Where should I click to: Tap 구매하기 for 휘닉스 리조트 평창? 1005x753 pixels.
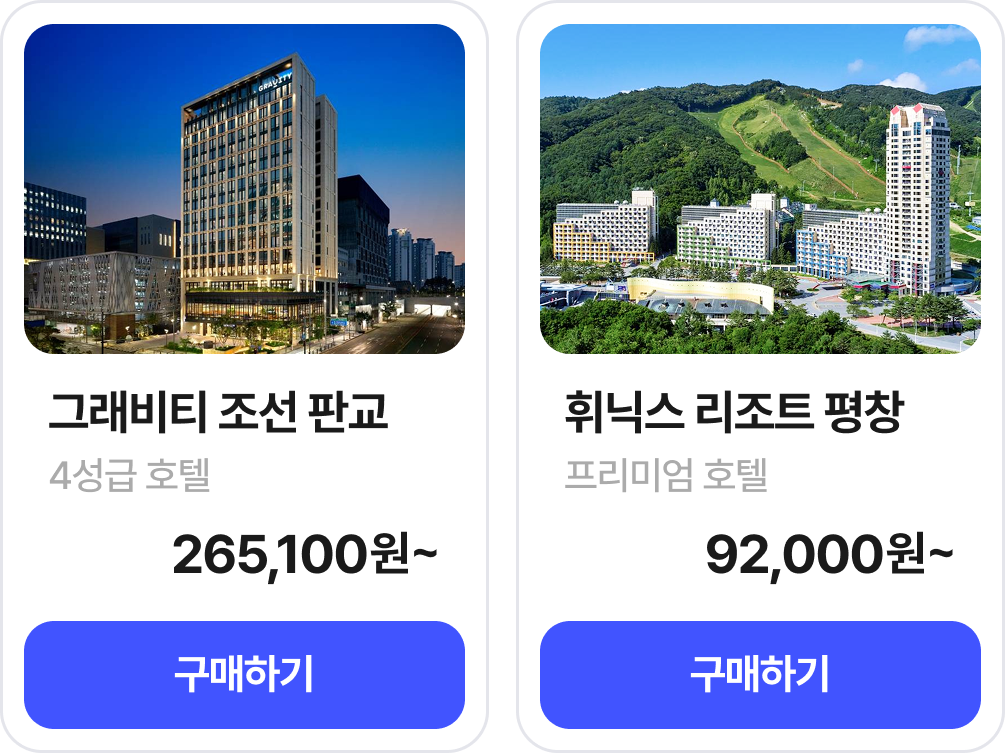(x=760, y=675)
